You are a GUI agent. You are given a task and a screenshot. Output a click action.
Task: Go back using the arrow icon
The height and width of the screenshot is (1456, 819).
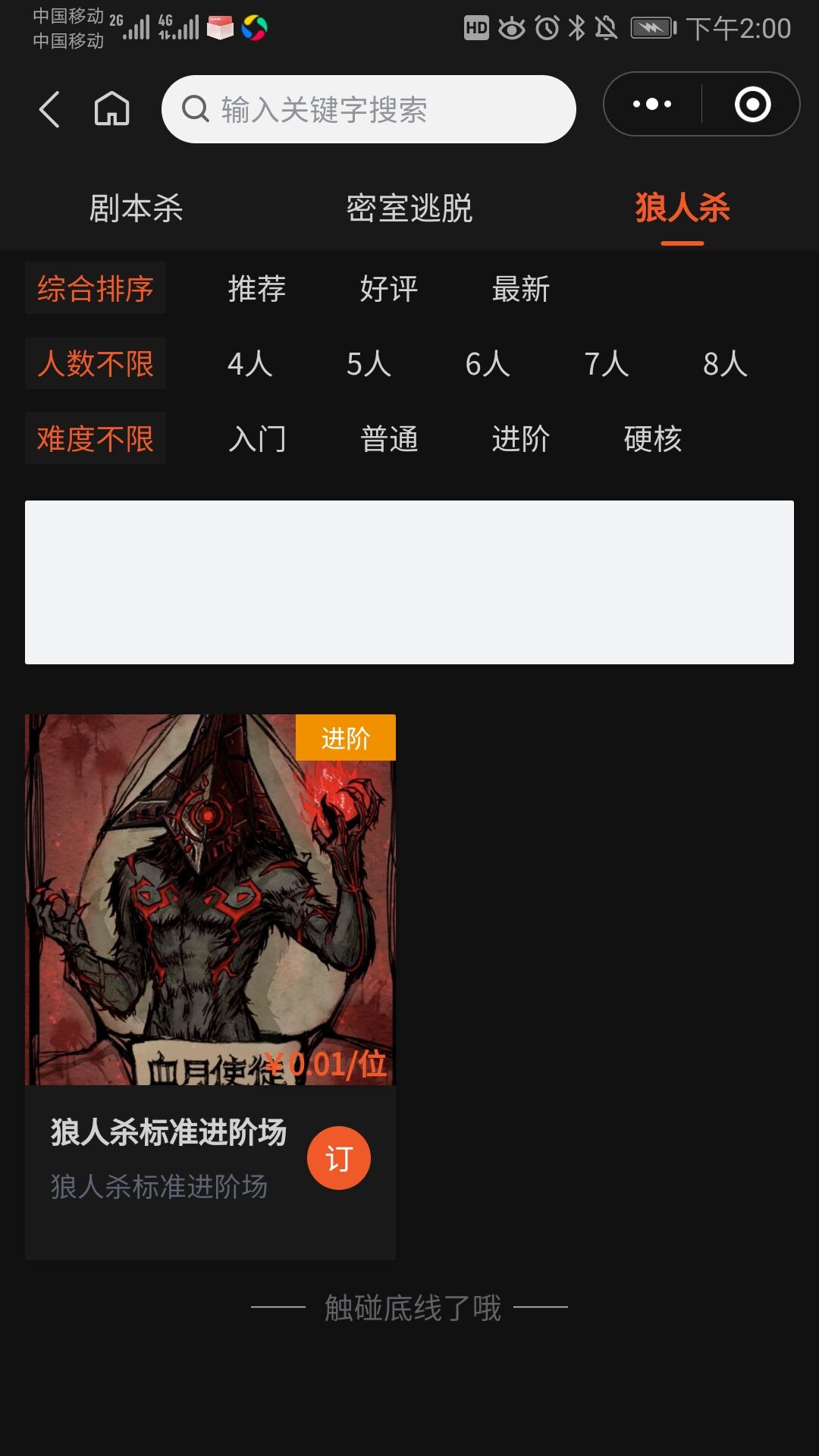coord(50,109)
